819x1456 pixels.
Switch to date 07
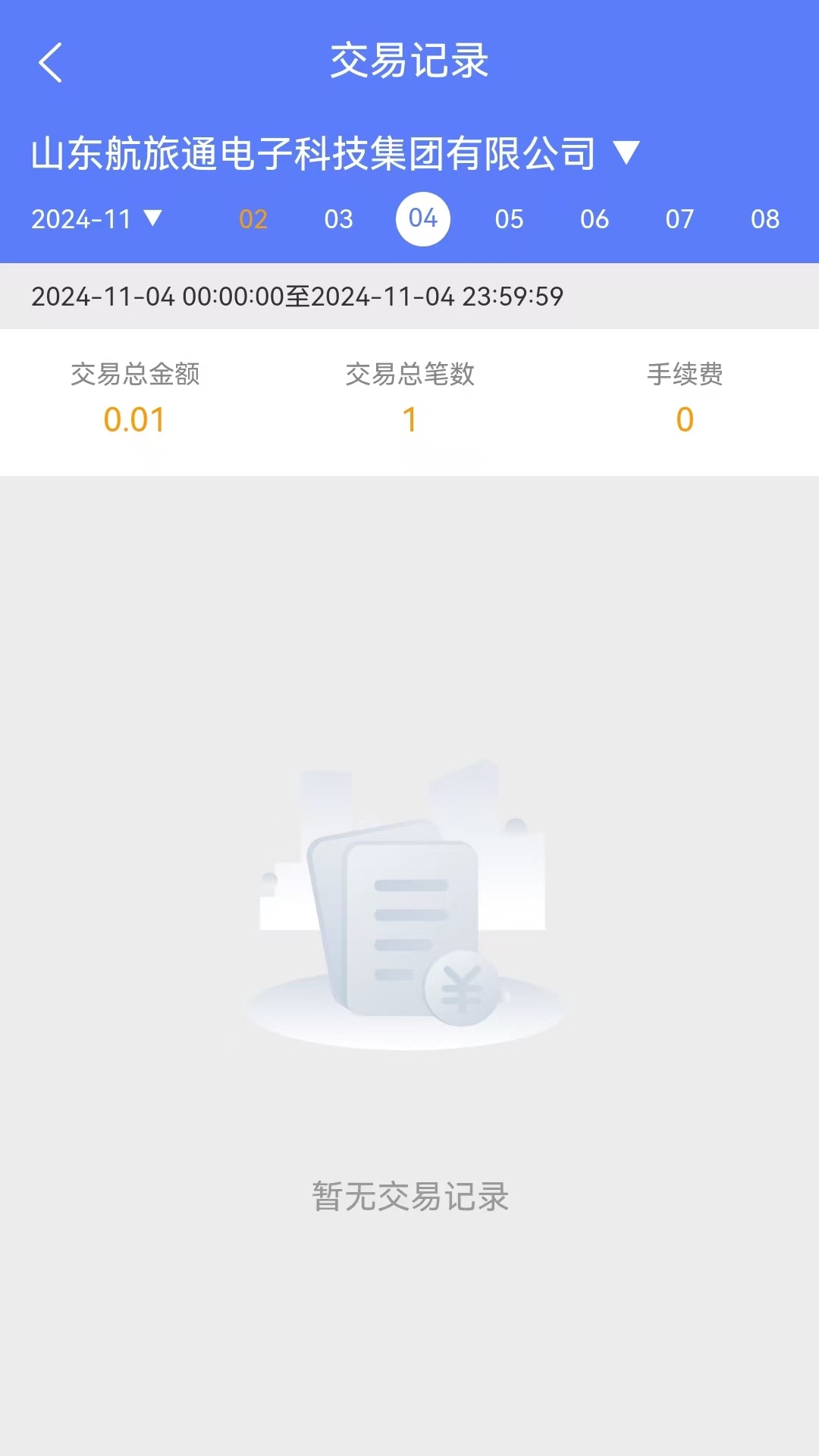pos(679,218)
